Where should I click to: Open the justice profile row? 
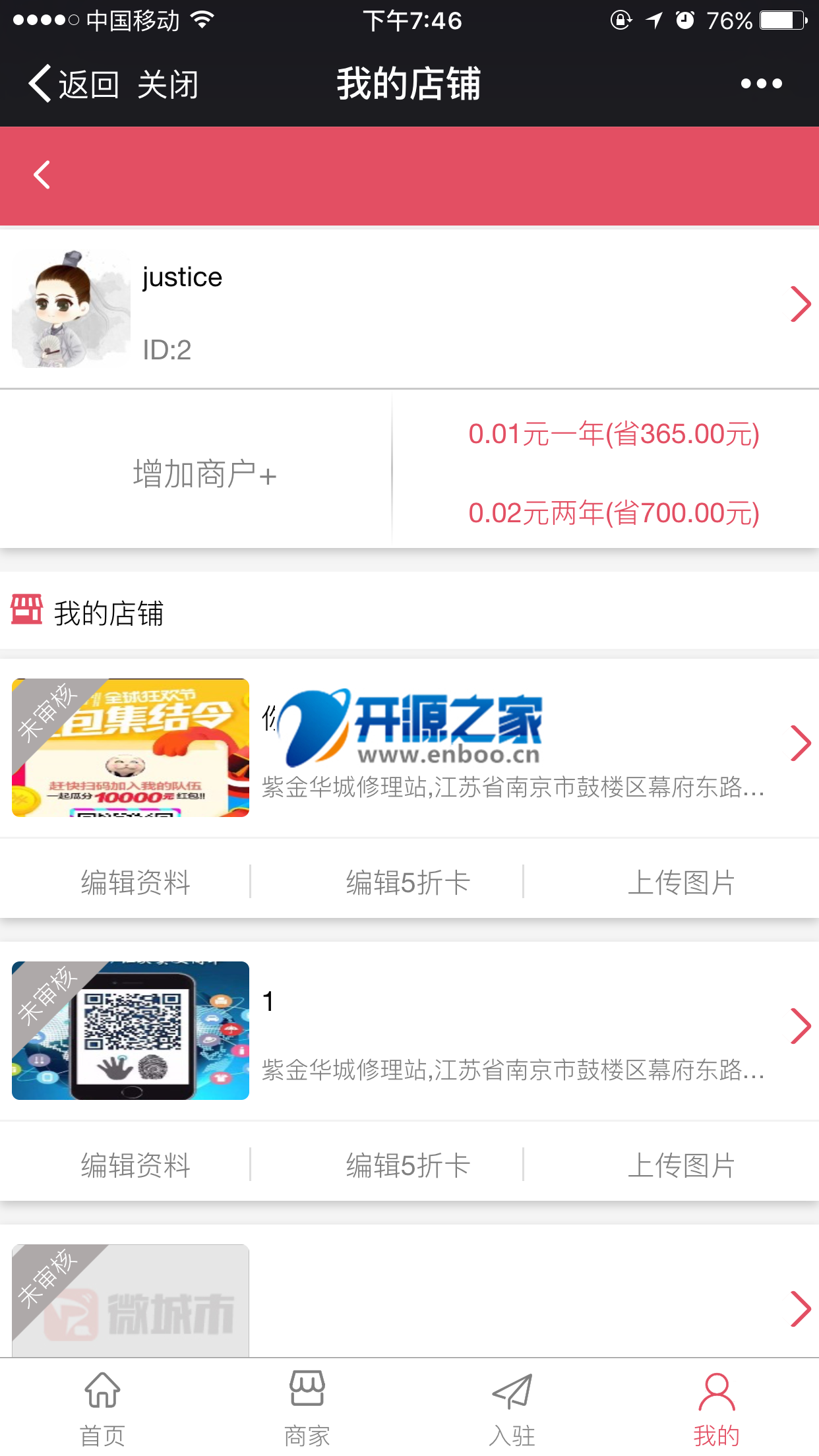click(x=409, y=307)
